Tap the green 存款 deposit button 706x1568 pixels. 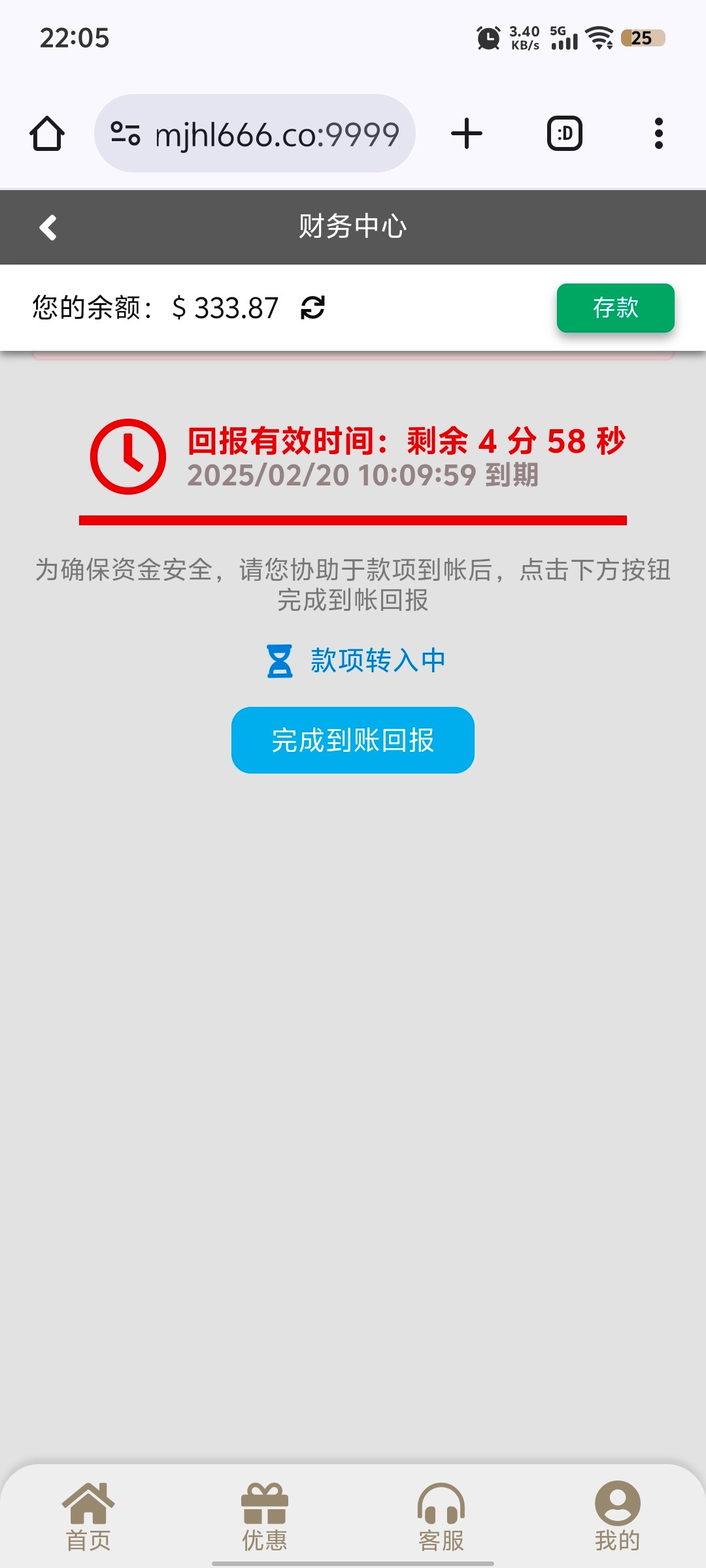tap(615, 308)
